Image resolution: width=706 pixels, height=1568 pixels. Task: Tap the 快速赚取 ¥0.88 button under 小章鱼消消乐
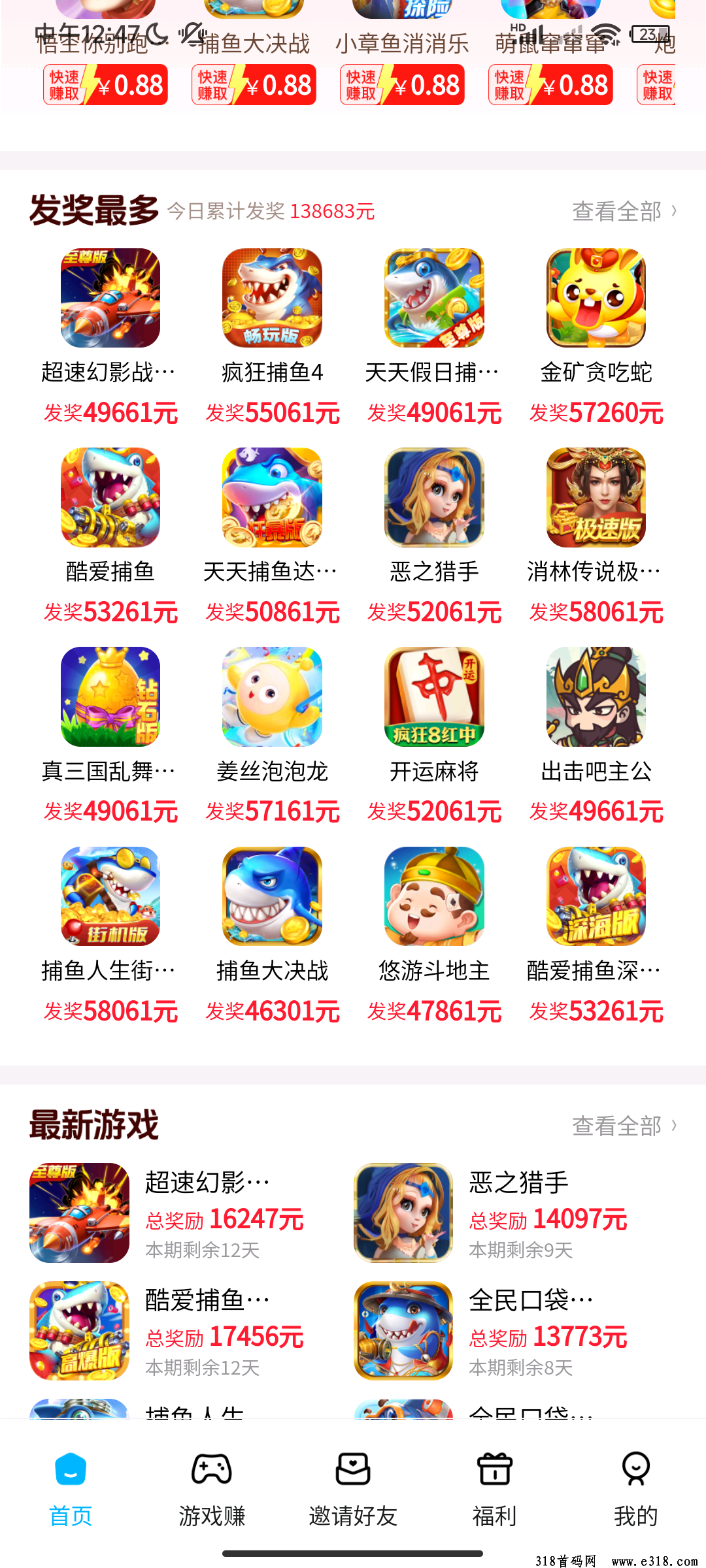(402, 85)
